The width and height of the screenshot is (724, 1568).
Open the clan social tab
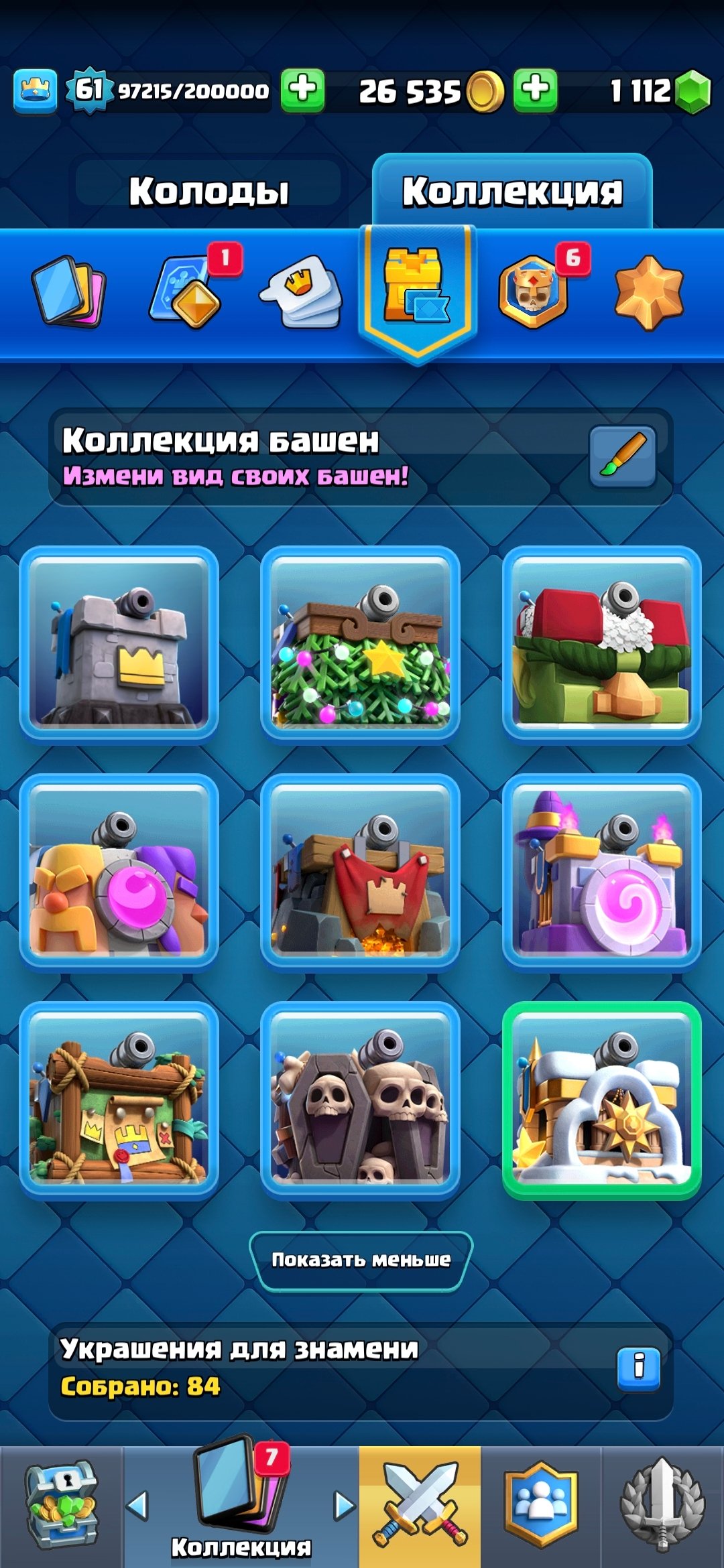pyautogui.click(x=540, y=1505)
